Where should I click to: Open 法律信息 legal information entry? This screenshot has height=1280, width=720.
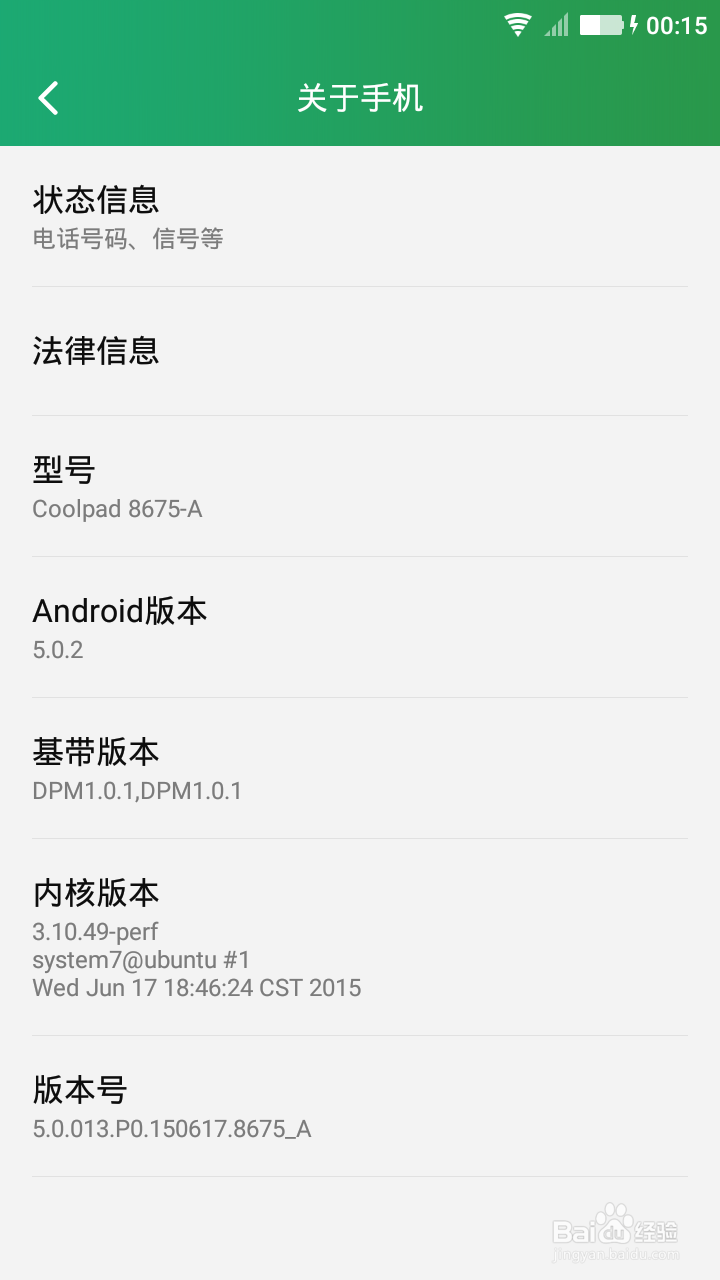point(360,352)
